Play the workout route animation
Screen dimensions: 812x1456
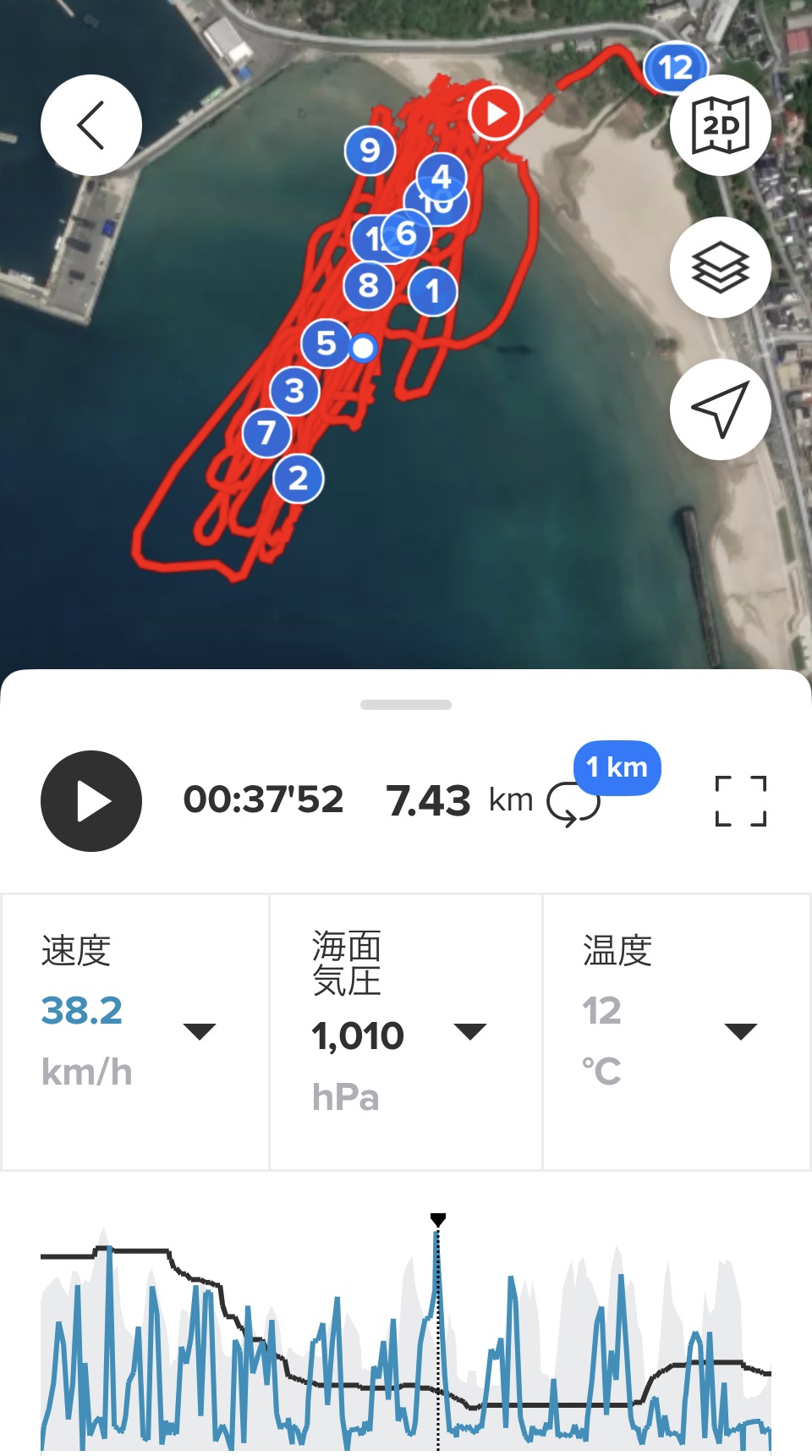pos(91,800)
